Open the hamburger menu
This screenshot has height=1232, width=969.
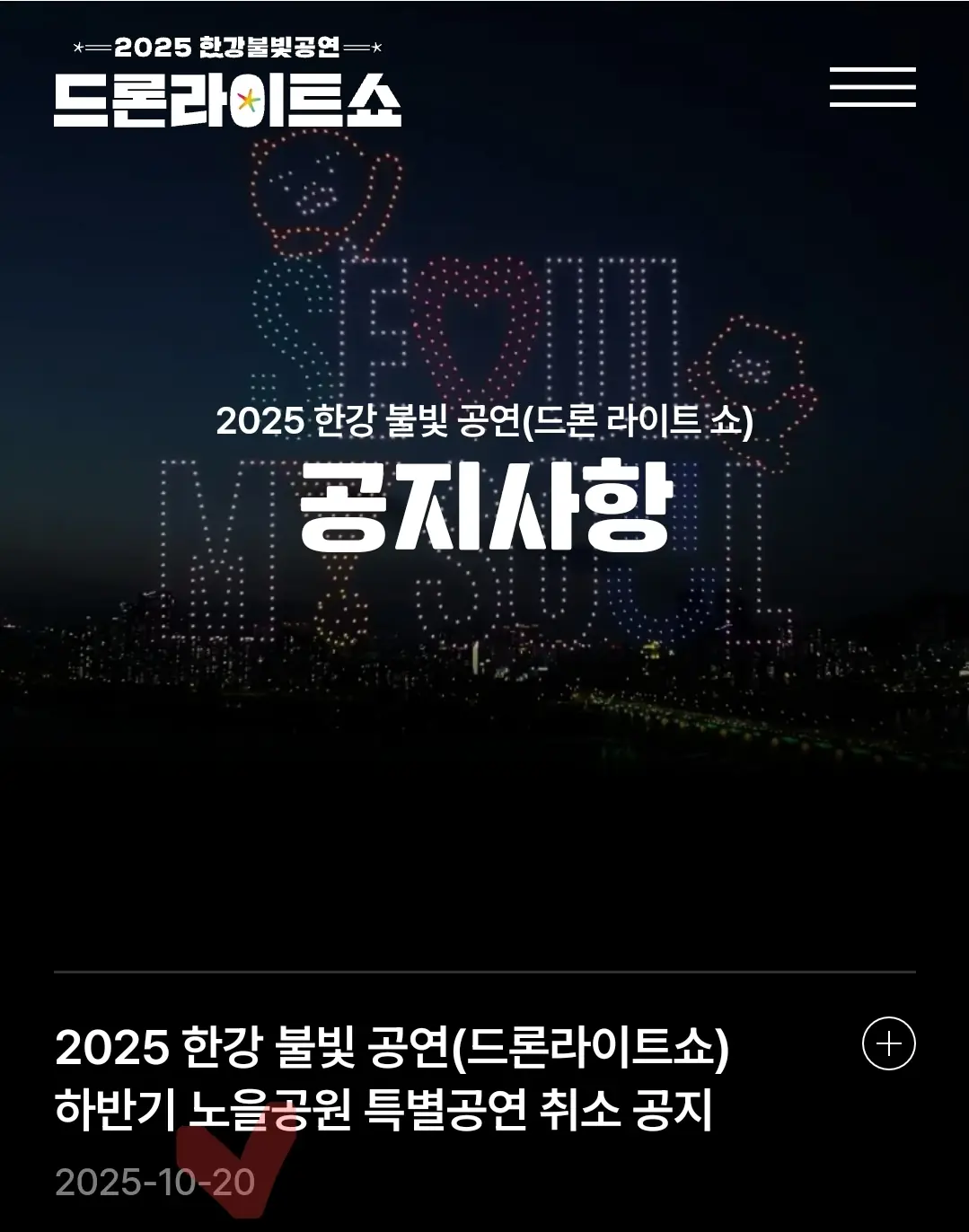pyautogui.click(x=872, y=87)
